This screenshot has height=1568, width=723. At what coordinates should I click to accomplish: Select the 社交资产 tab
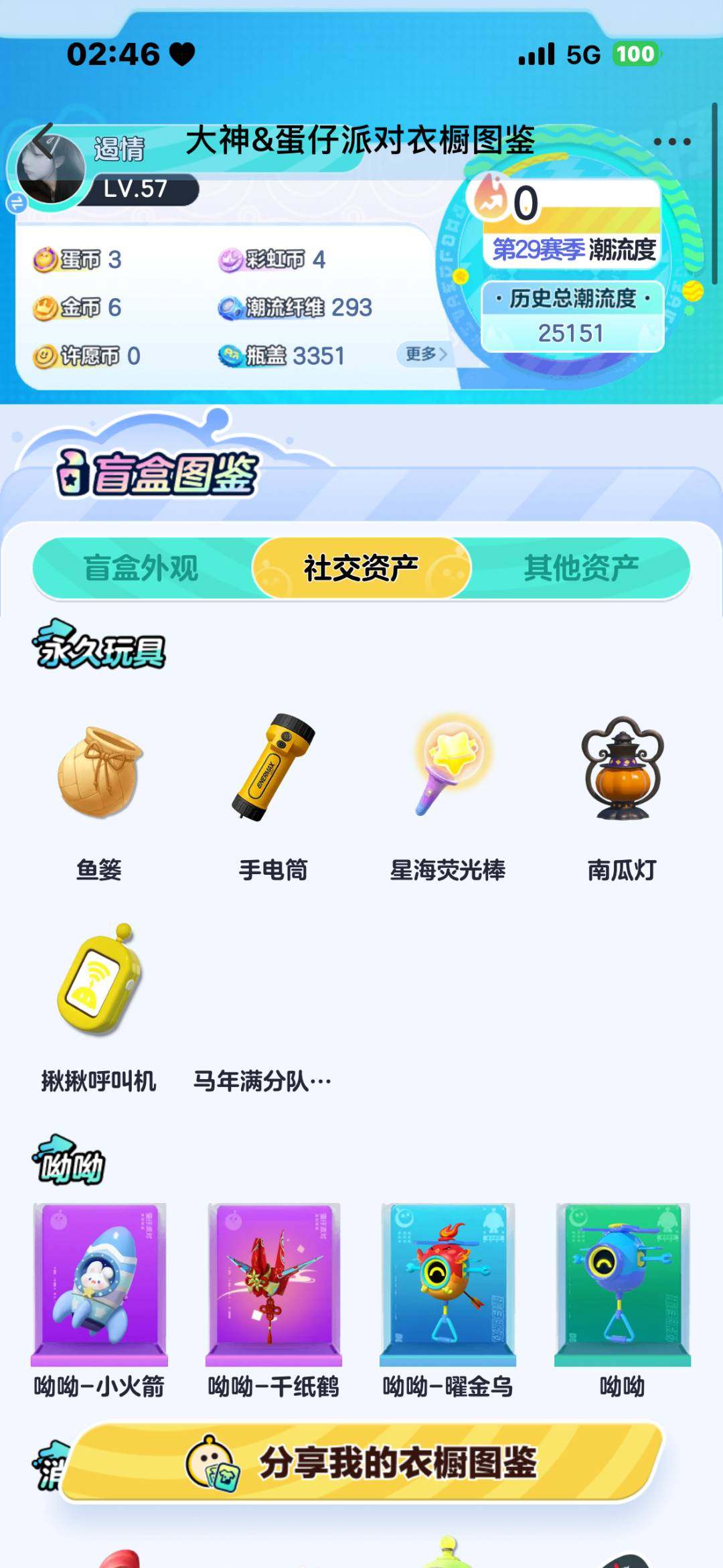pos(361,566)
